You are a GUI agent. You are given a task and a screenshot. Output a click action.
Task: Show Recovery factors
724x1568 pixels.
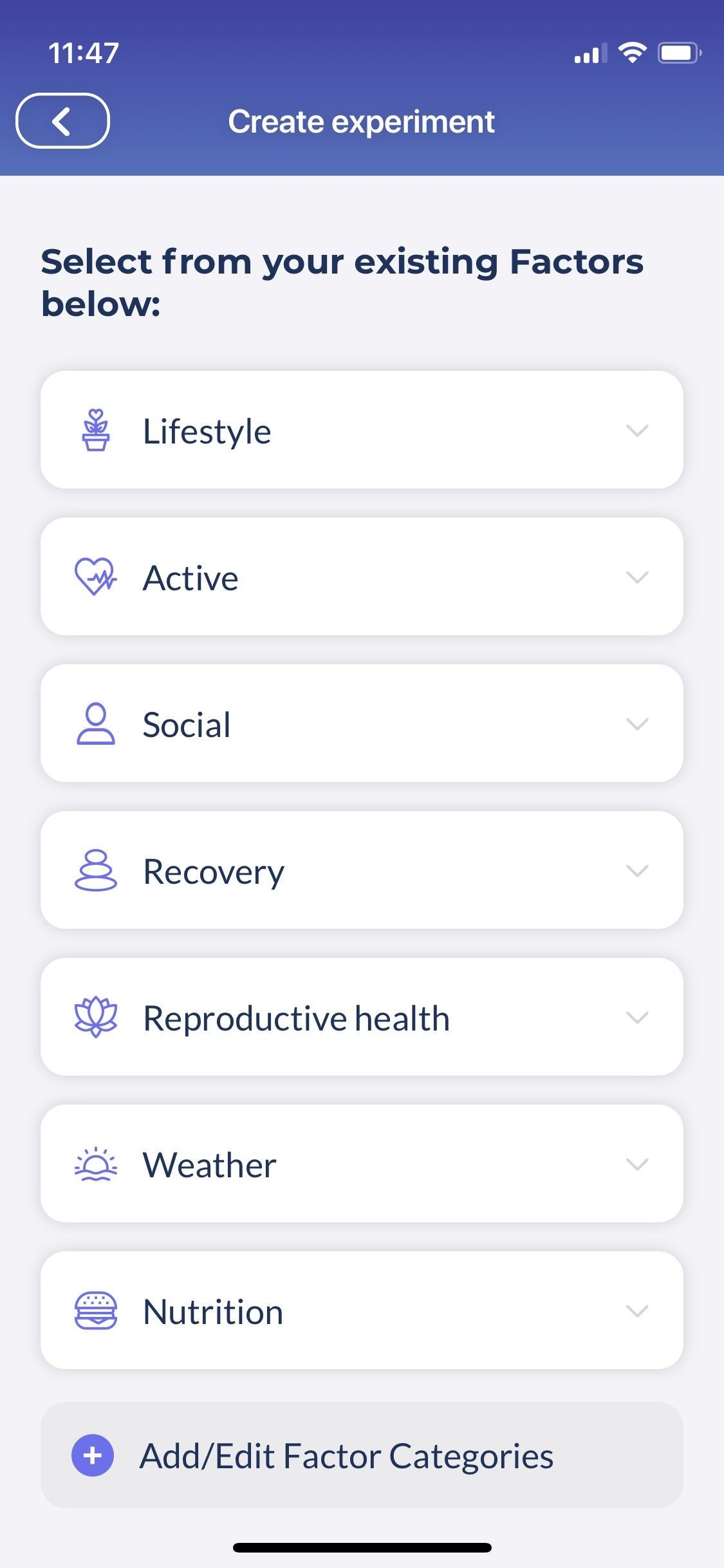click(x=361, y=870)
